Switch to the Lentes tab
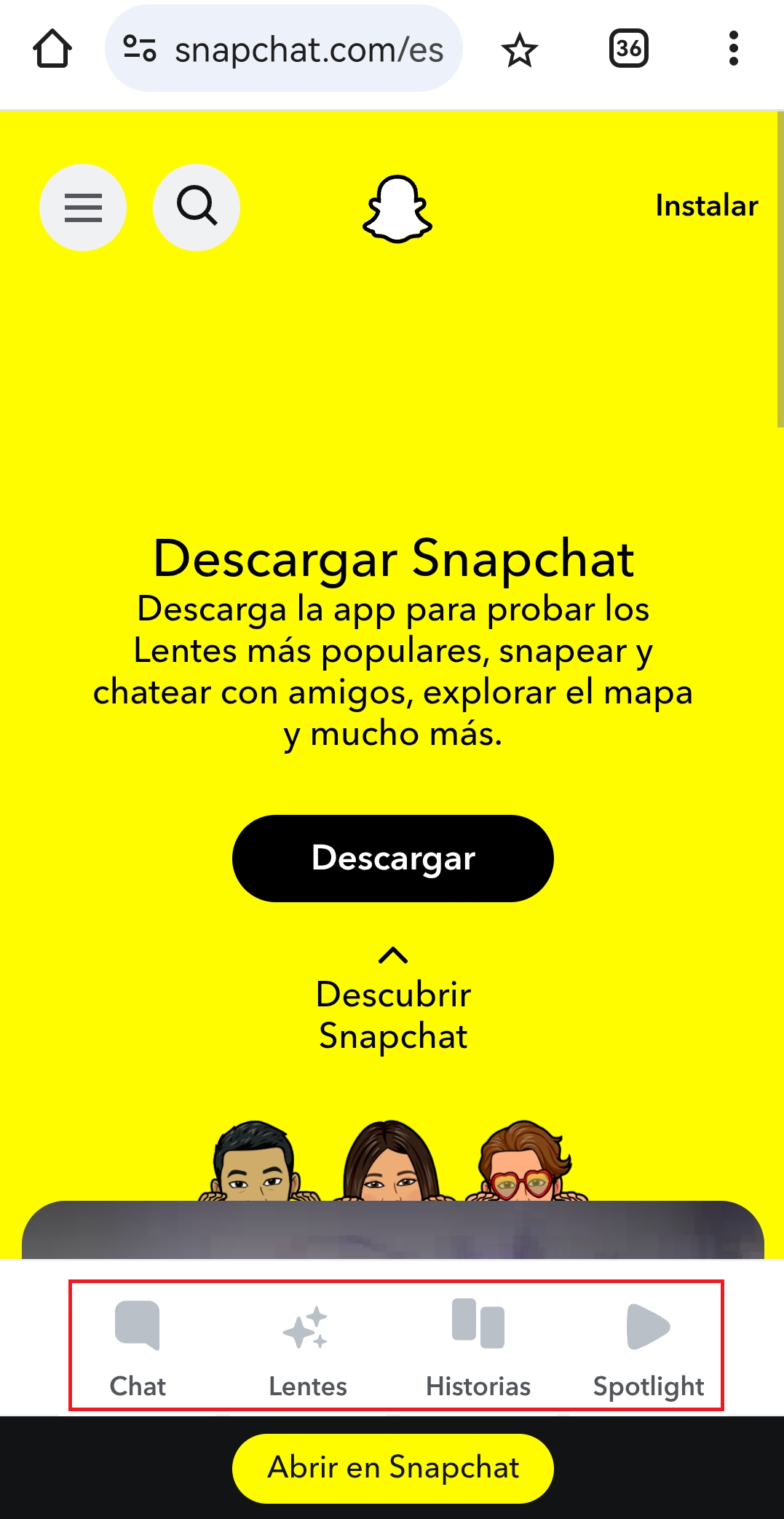Image resolution: width=784 pixels, height=1519 pixels. coord(307,1347)
